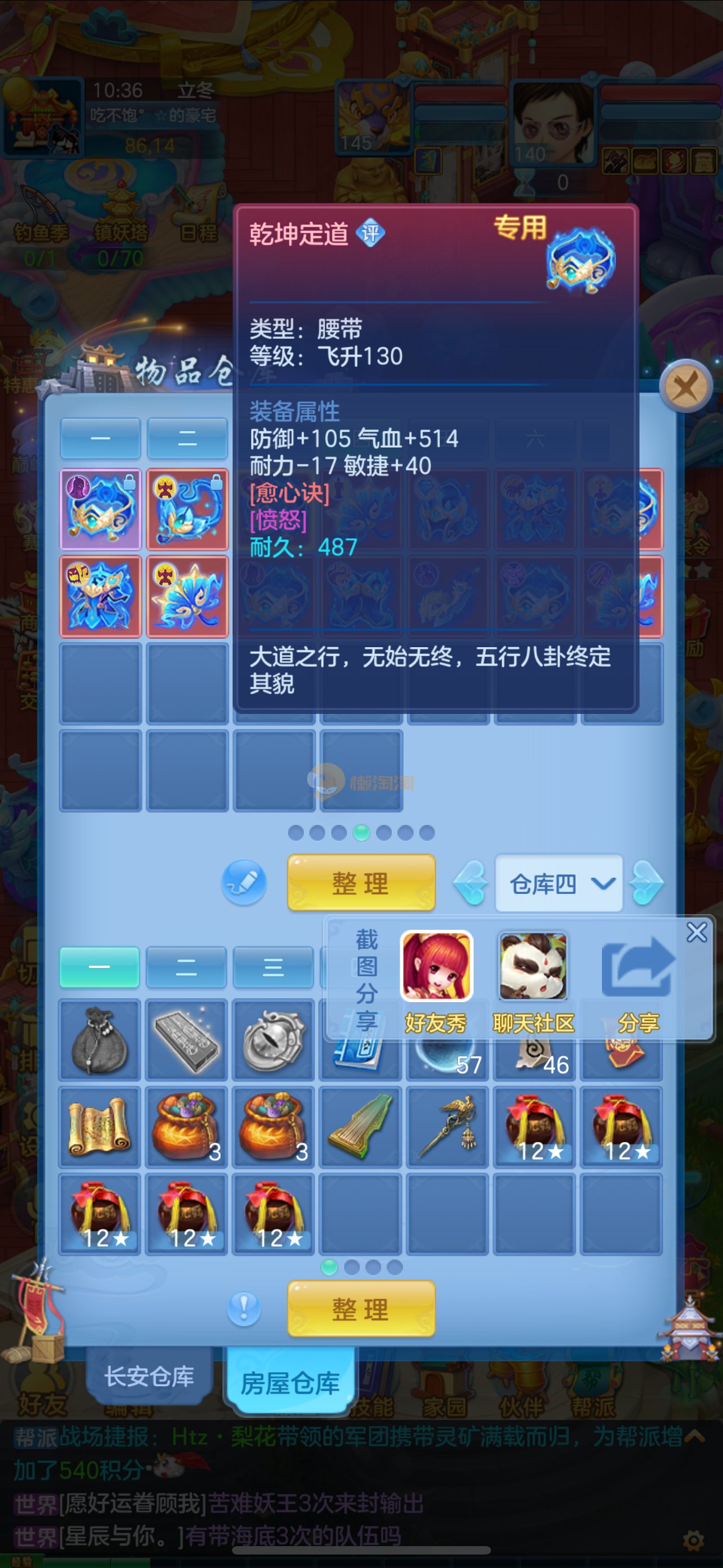Image resolution: width=723 pixels, height=1568 pixels.
Task: Go to the next warehouse with right arrow
Action: point(646,883)
